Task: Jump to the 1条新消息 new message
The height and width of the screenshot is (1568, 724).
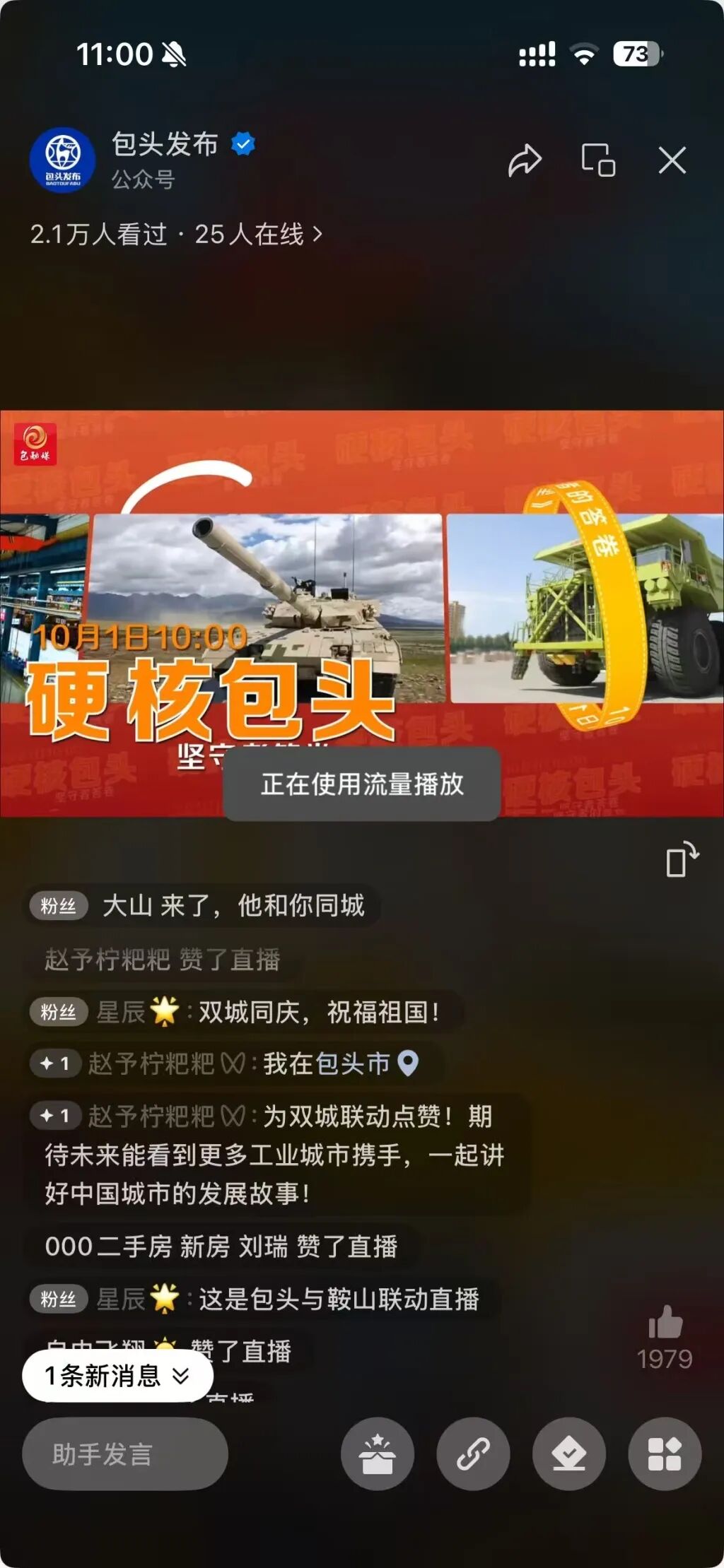Action: (x=117, y=1376)
